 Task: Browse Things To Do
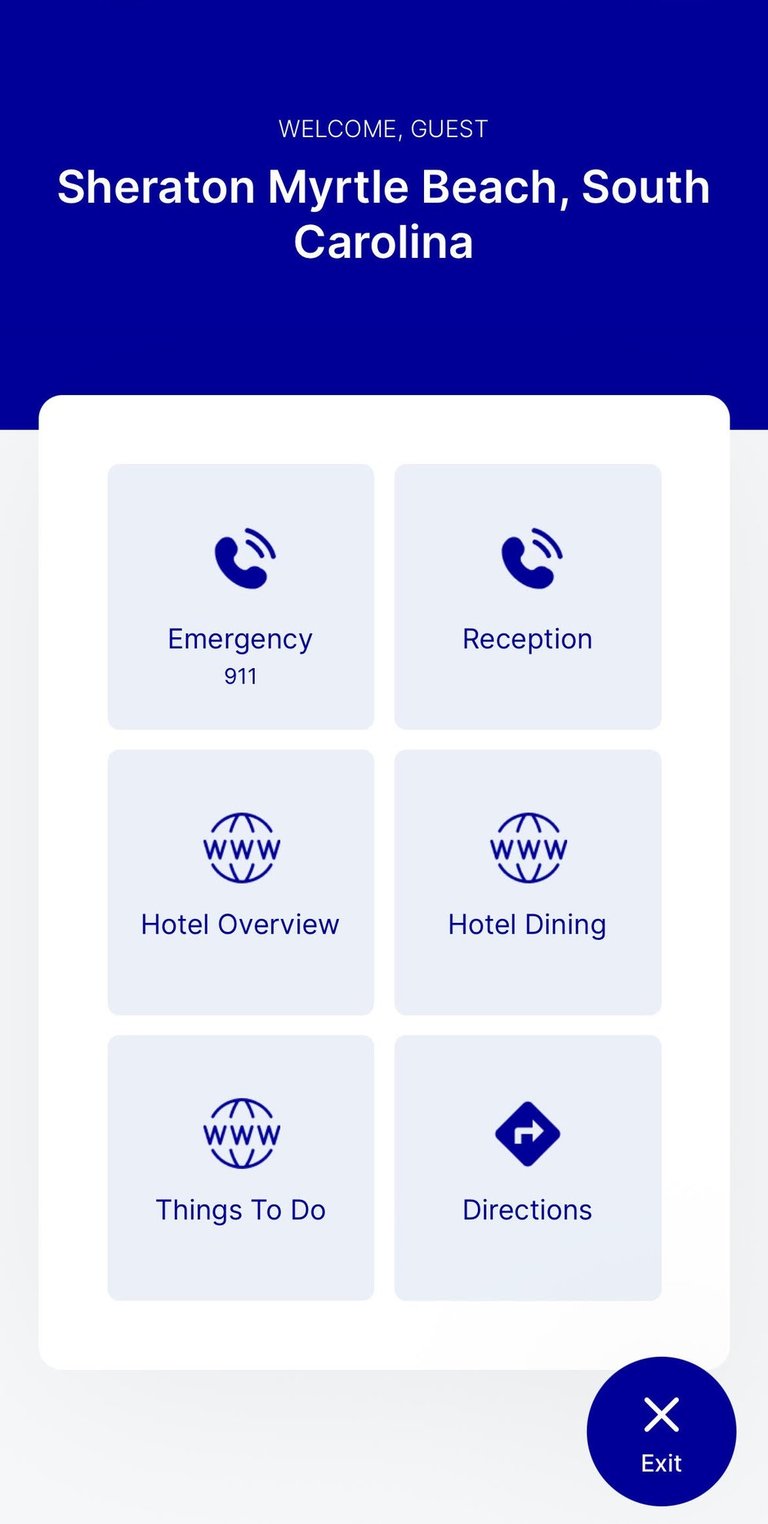[x=240, y=1167]
